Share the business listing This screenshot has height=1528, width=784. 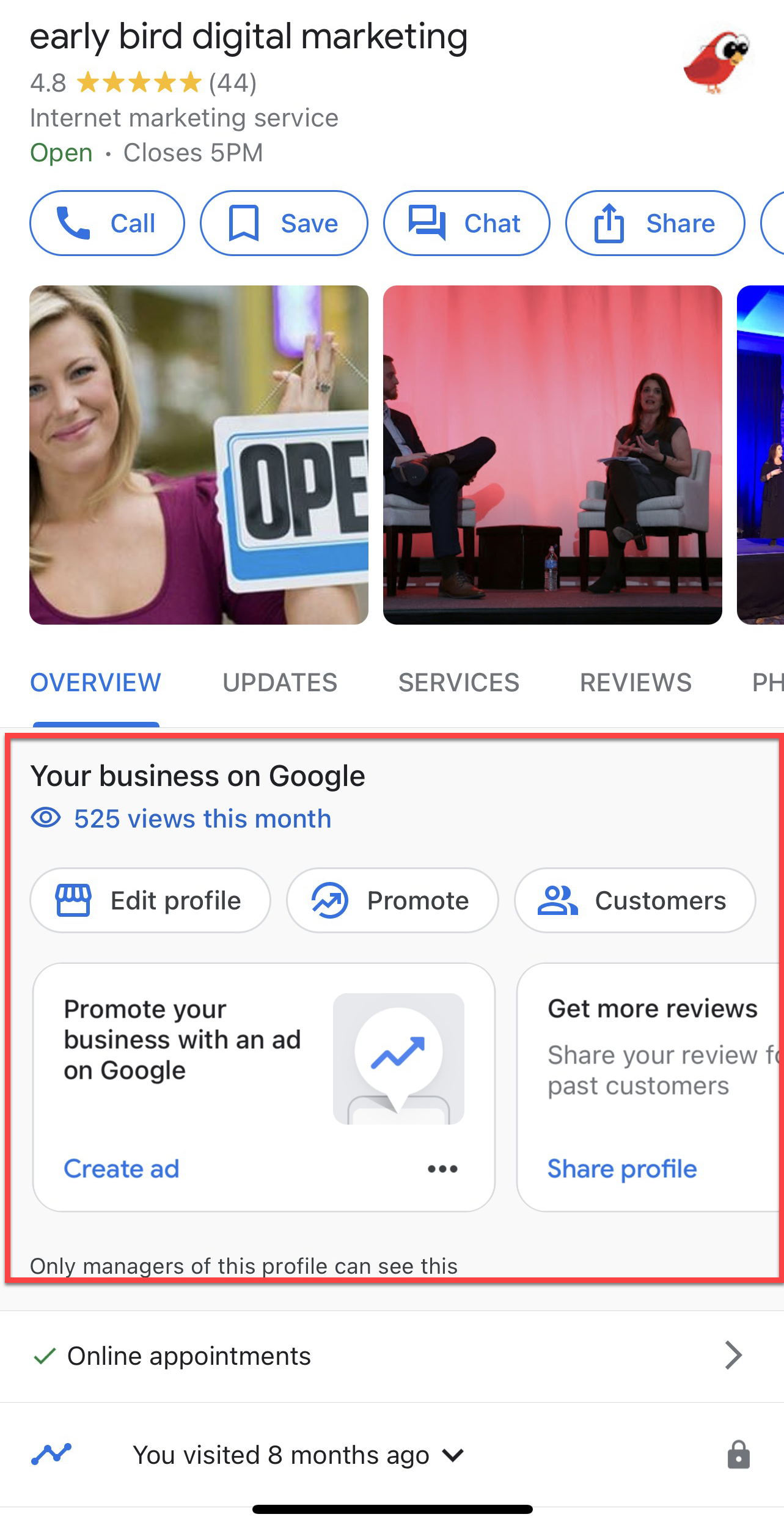[654, 223]
